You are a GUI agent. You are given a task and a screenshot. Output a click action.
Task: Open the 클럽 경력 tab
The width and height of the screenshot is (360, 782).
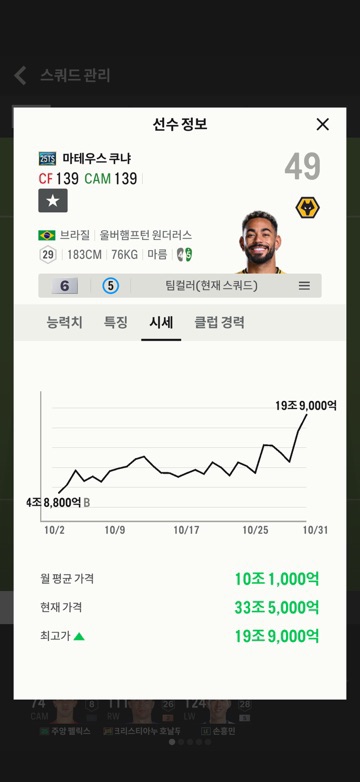[x=219, y=322]
